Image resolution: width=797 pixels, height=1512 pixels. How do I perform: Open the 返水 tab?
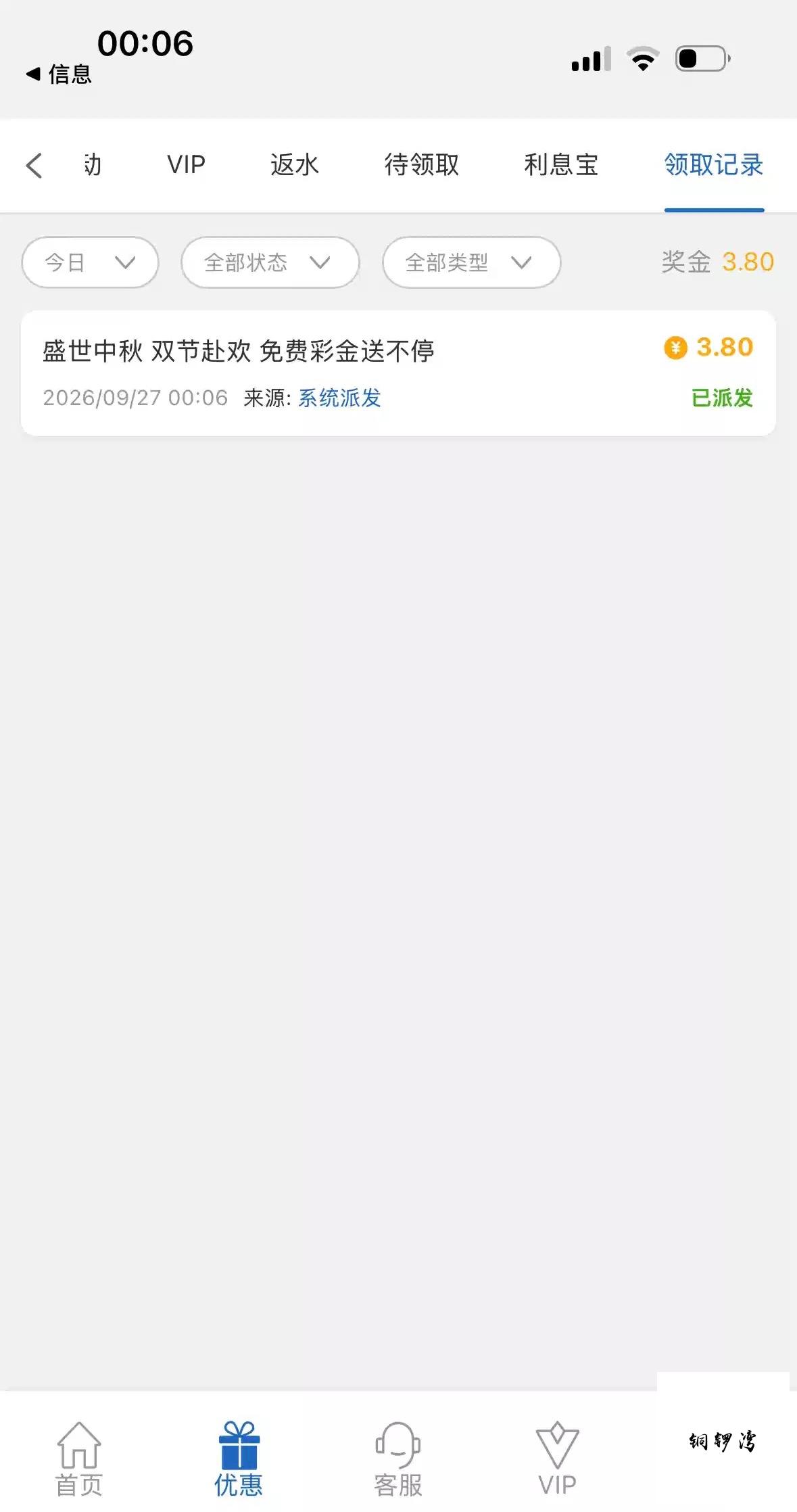[x=295, y=164]
